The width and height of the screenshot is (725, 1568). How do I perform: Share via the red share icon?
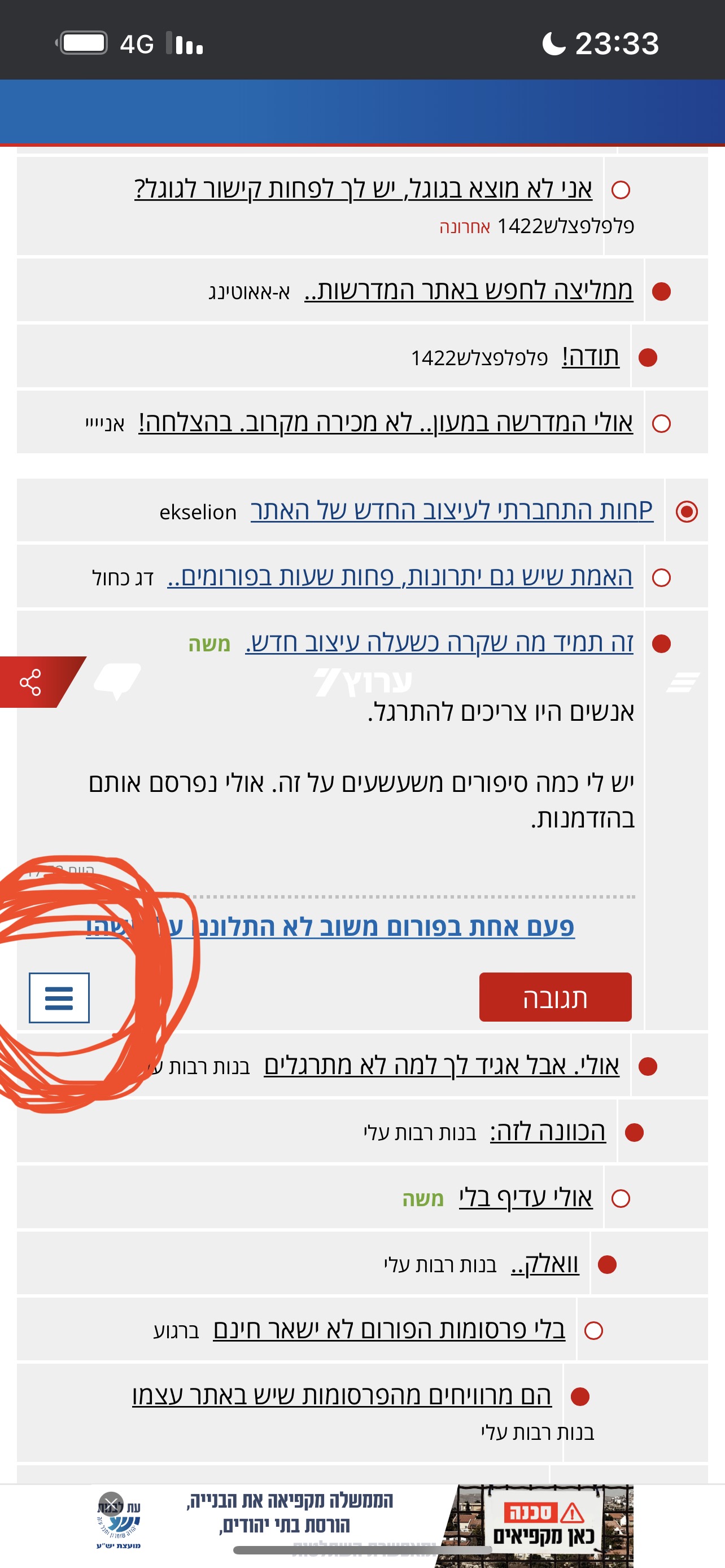coord(30,682)
